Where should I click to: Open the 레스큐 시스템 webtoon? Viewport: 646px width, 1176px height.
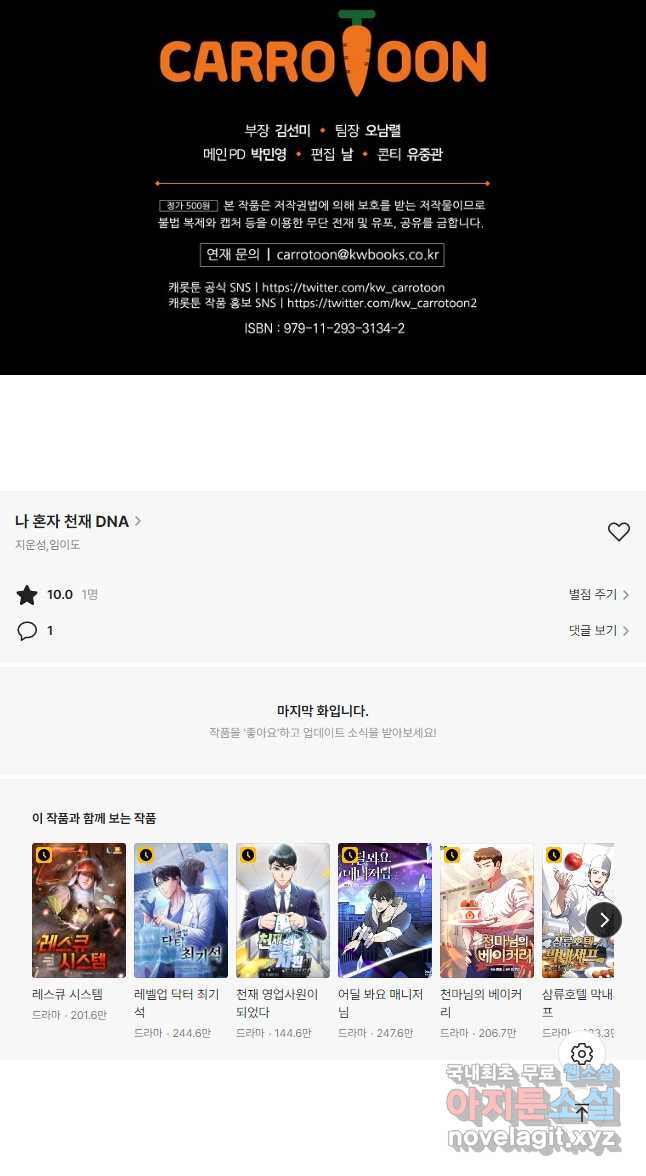79,910
